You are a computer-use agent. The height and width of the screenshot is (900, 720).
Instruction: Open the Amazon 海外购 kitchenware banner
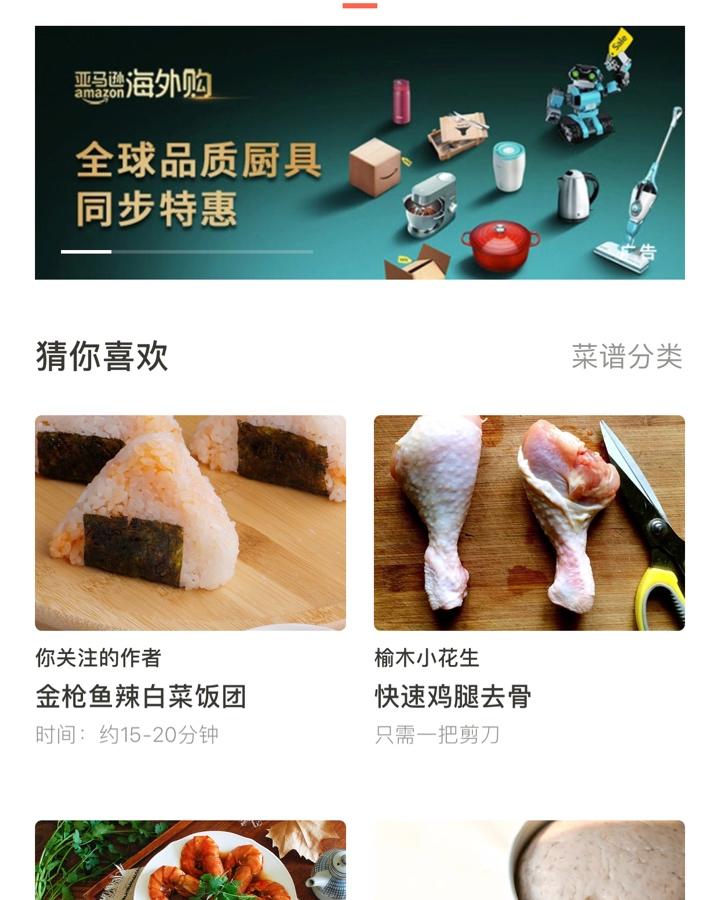359,153
